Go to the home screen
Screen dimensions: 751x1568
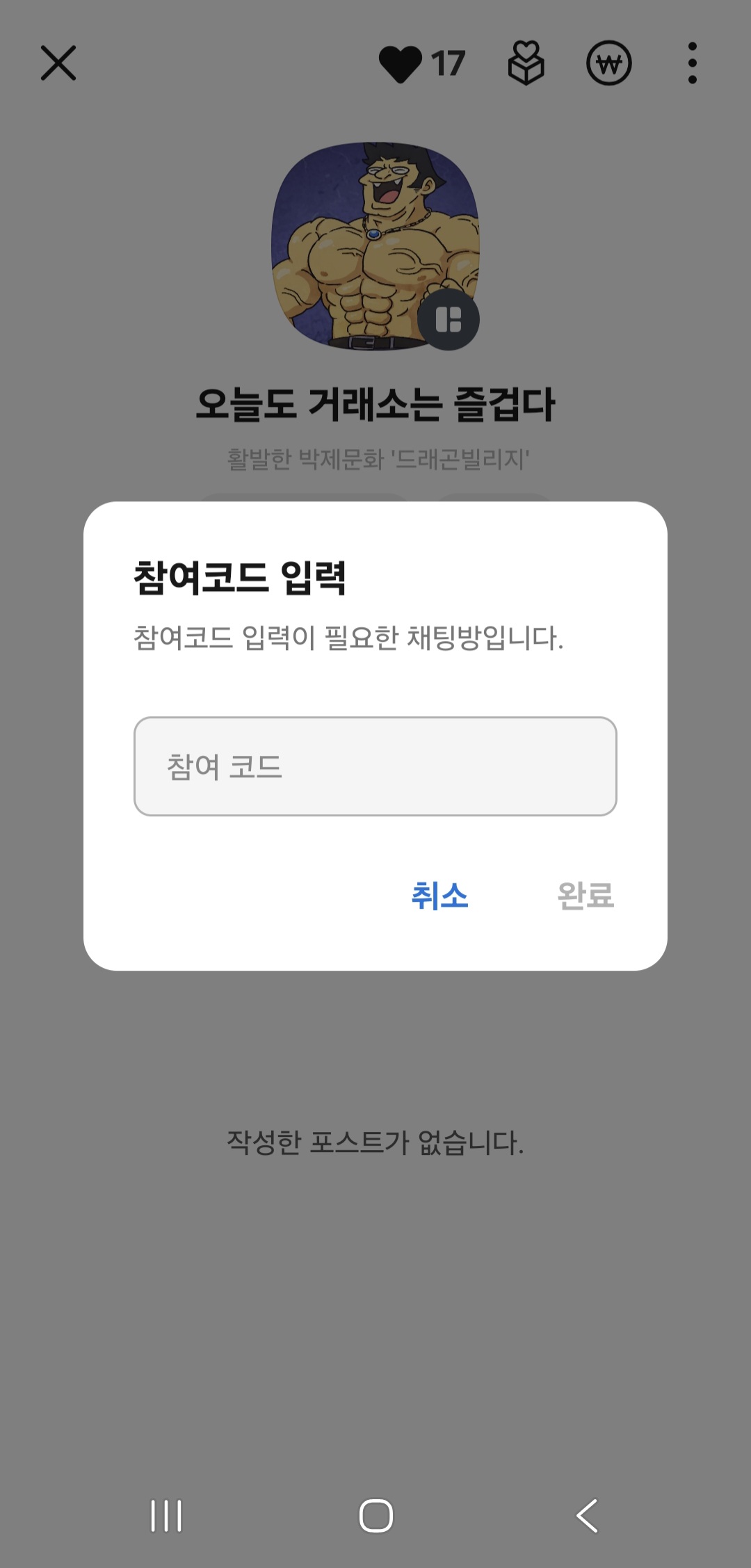click(375, 1515)
